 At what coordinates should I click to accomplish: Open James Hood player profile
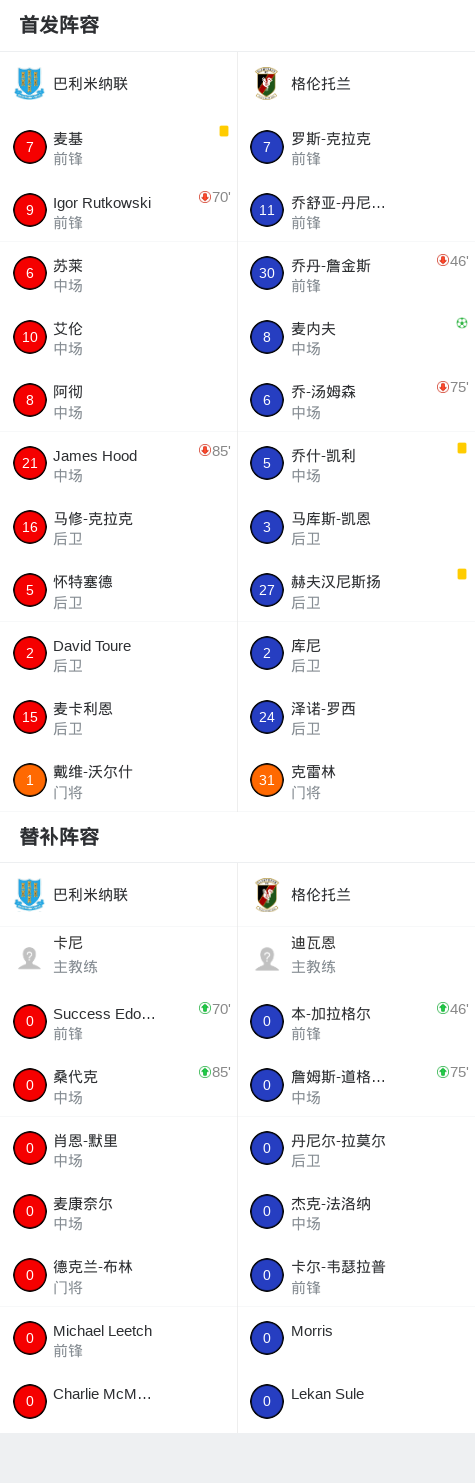[x=118, y=464]
